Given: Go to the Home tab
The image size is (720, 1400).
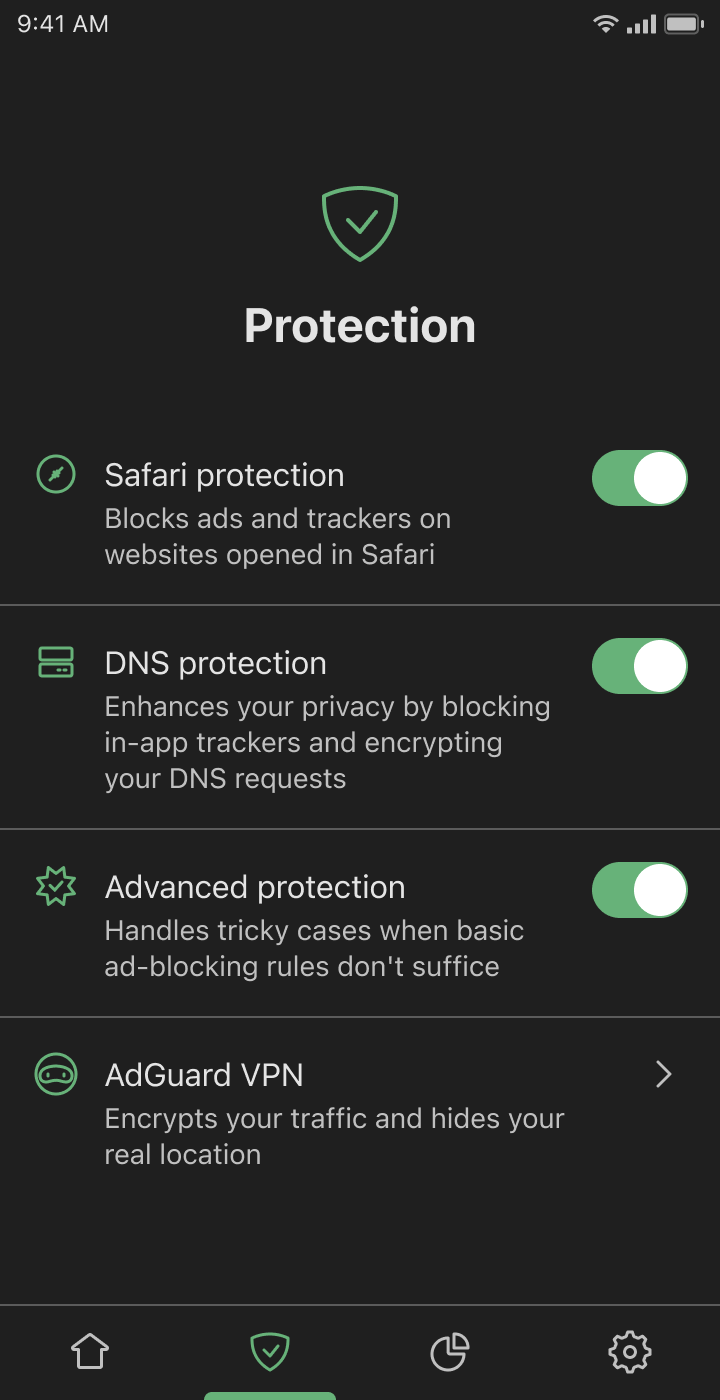Looking at the screenshot, I should (90, 1352).
